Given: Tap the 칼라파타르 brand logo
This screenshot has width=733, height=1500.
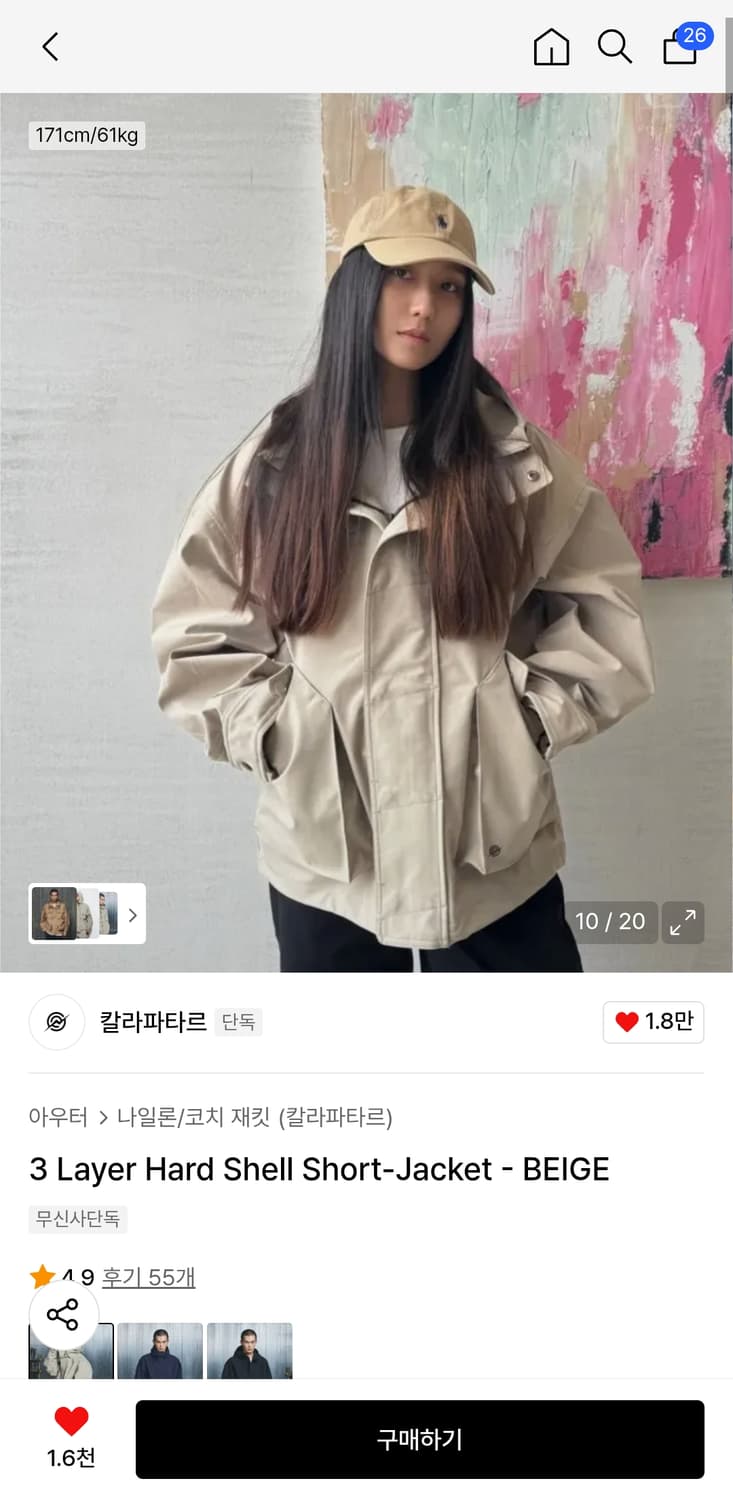Looking at the screenshot, I should 56,1022.
